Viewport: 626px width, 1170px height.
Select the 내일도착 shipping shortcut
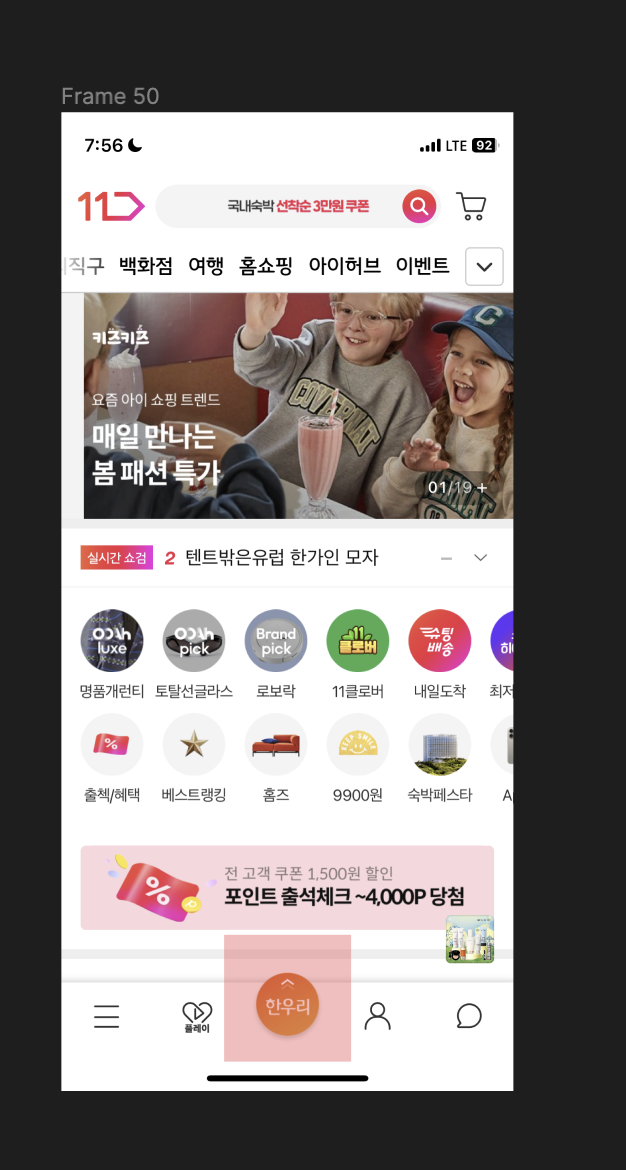tap(440, 641)
